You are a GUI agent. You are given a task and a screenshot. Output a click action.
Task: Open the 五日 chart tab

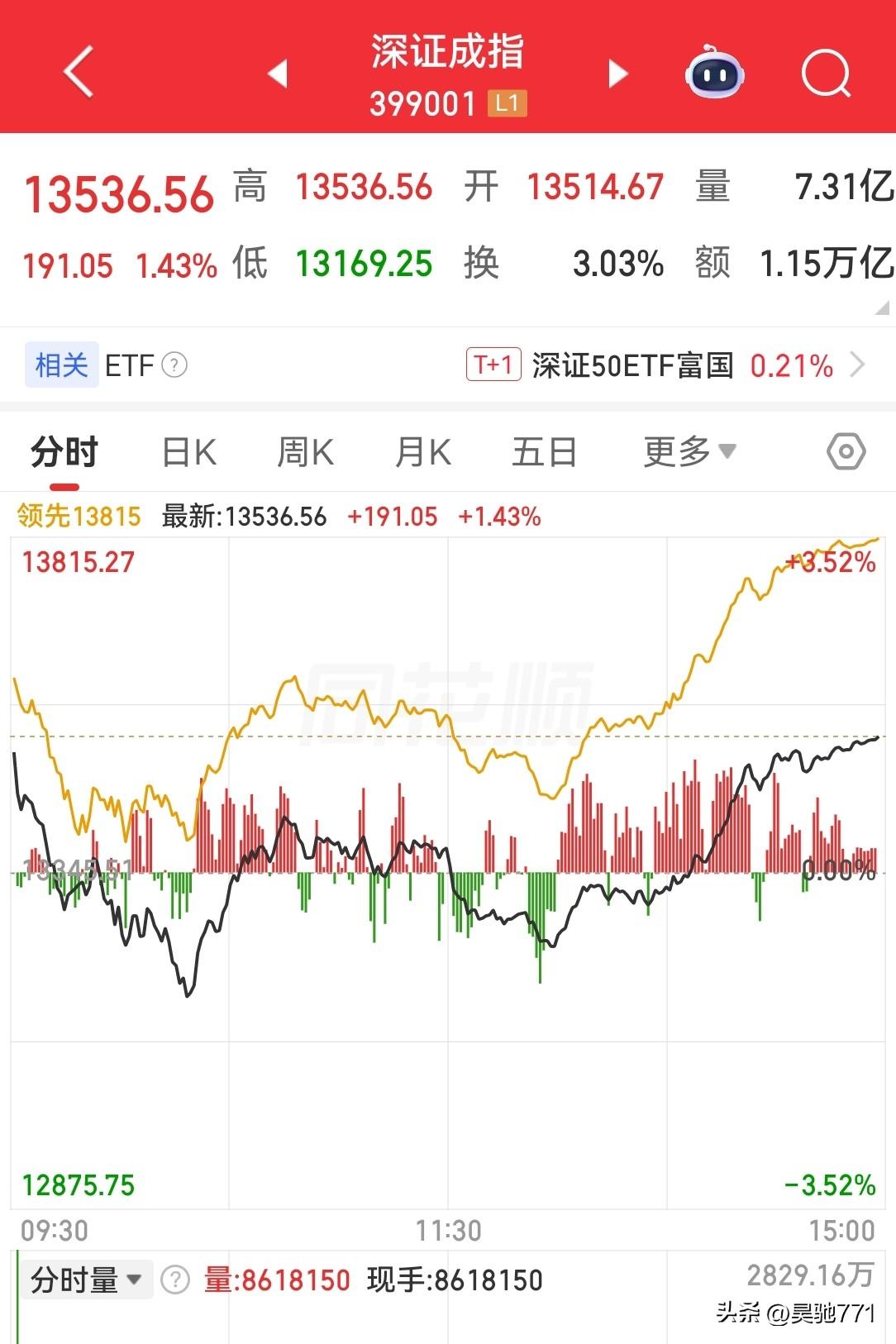(543, 451)
